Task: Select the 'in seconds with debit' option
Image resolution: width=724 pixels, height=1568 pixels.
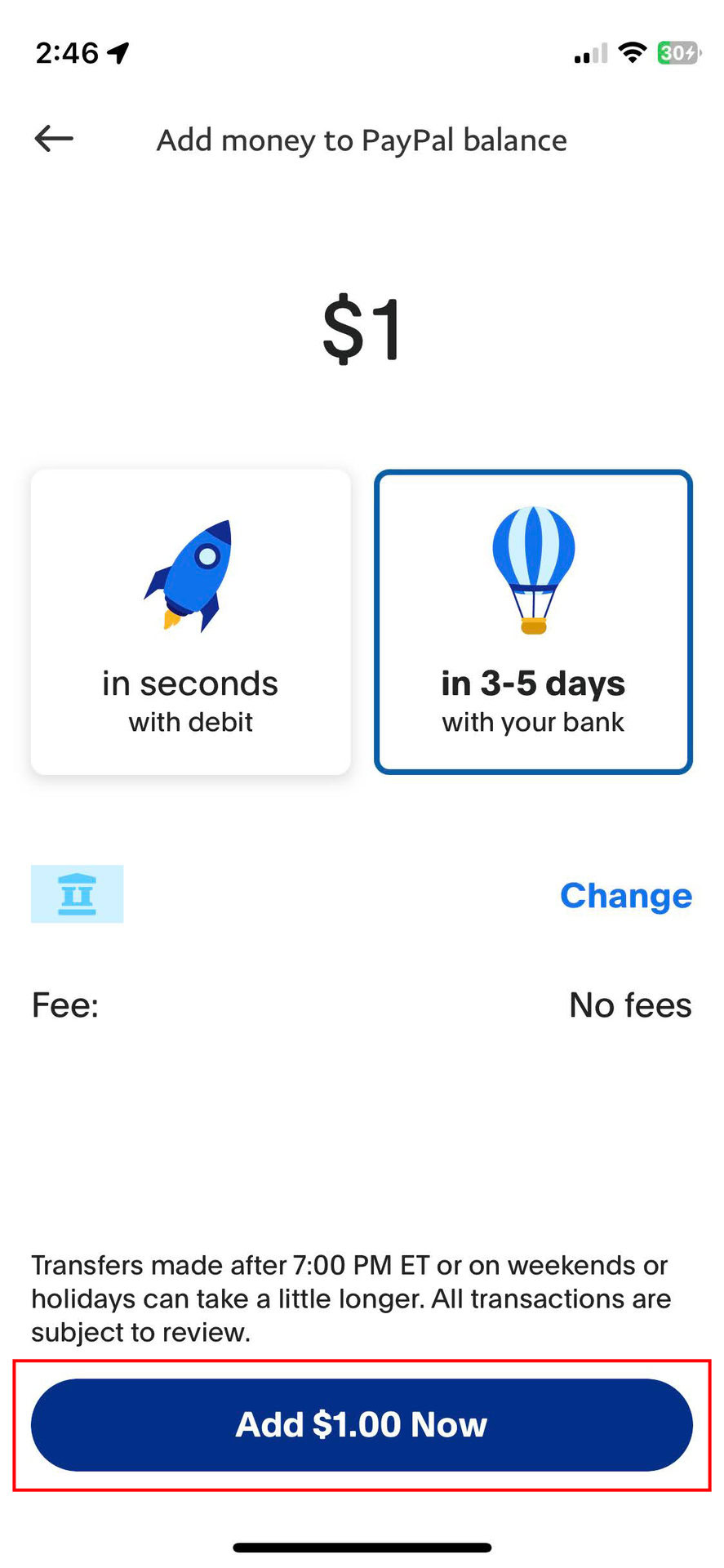Action: coord(190,621)
